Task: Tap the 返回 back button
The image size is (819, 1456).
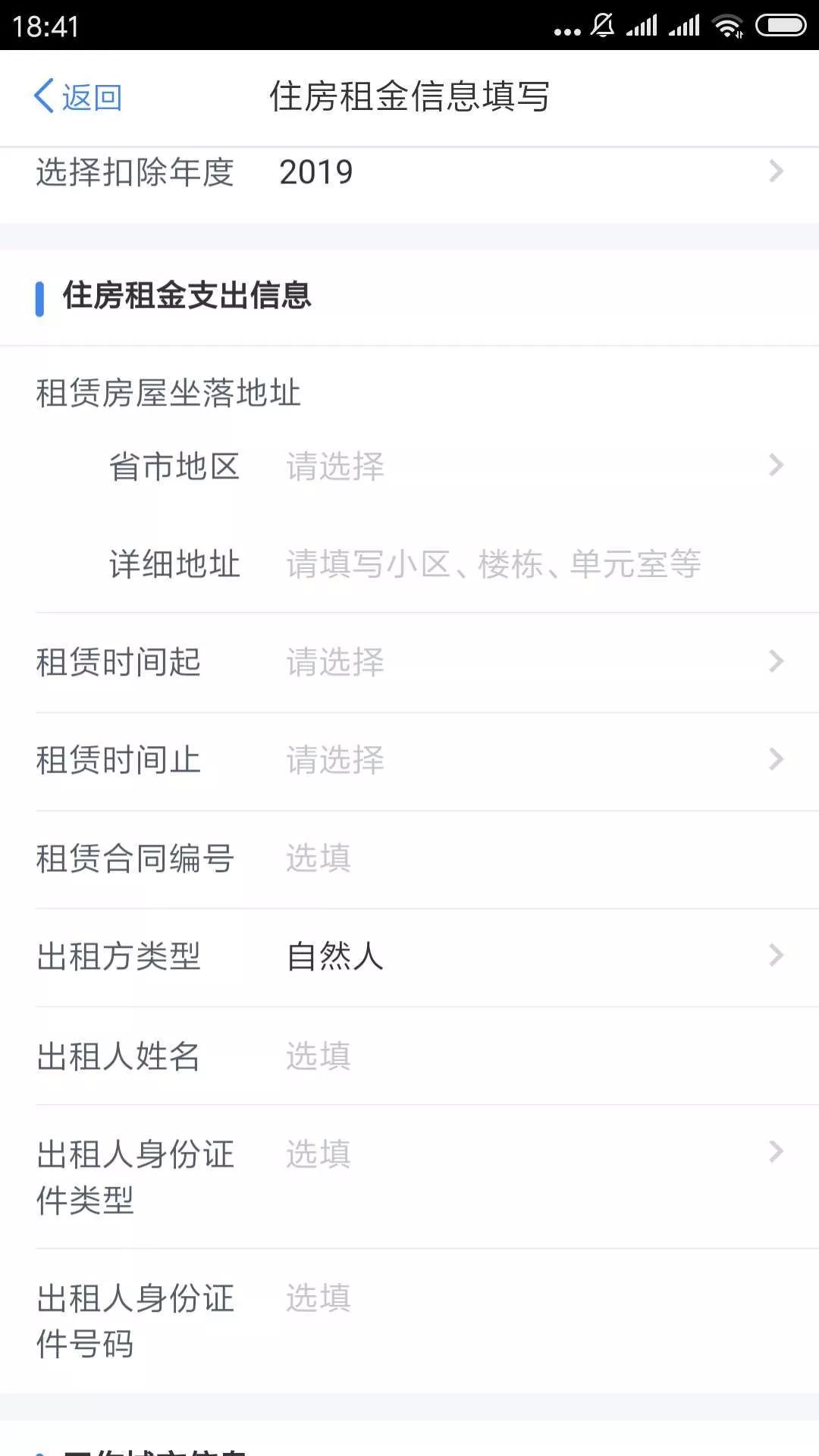Action: point(77,97)
